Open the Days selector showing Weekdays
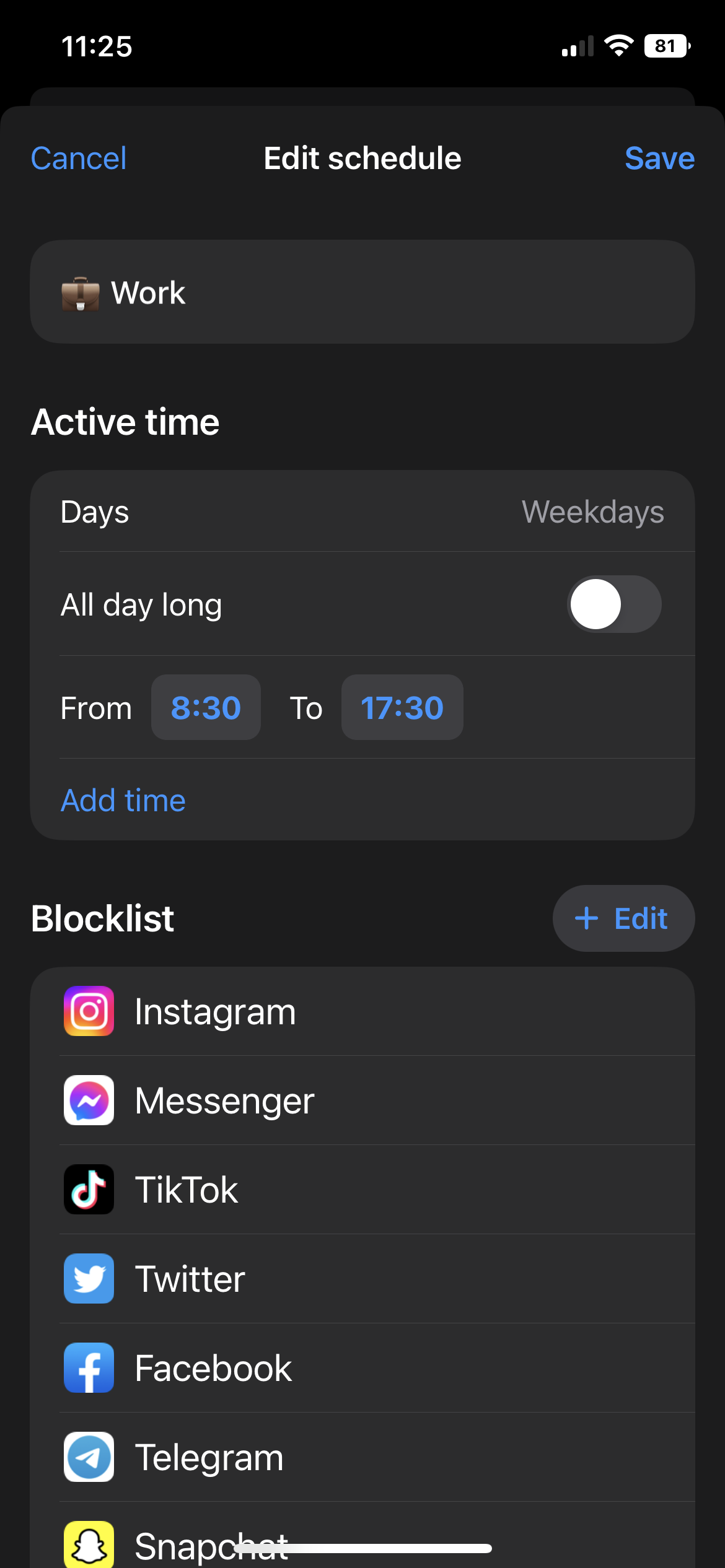Screen dimensions: 725x1568 pyautogui.click(x=362, y=512)
